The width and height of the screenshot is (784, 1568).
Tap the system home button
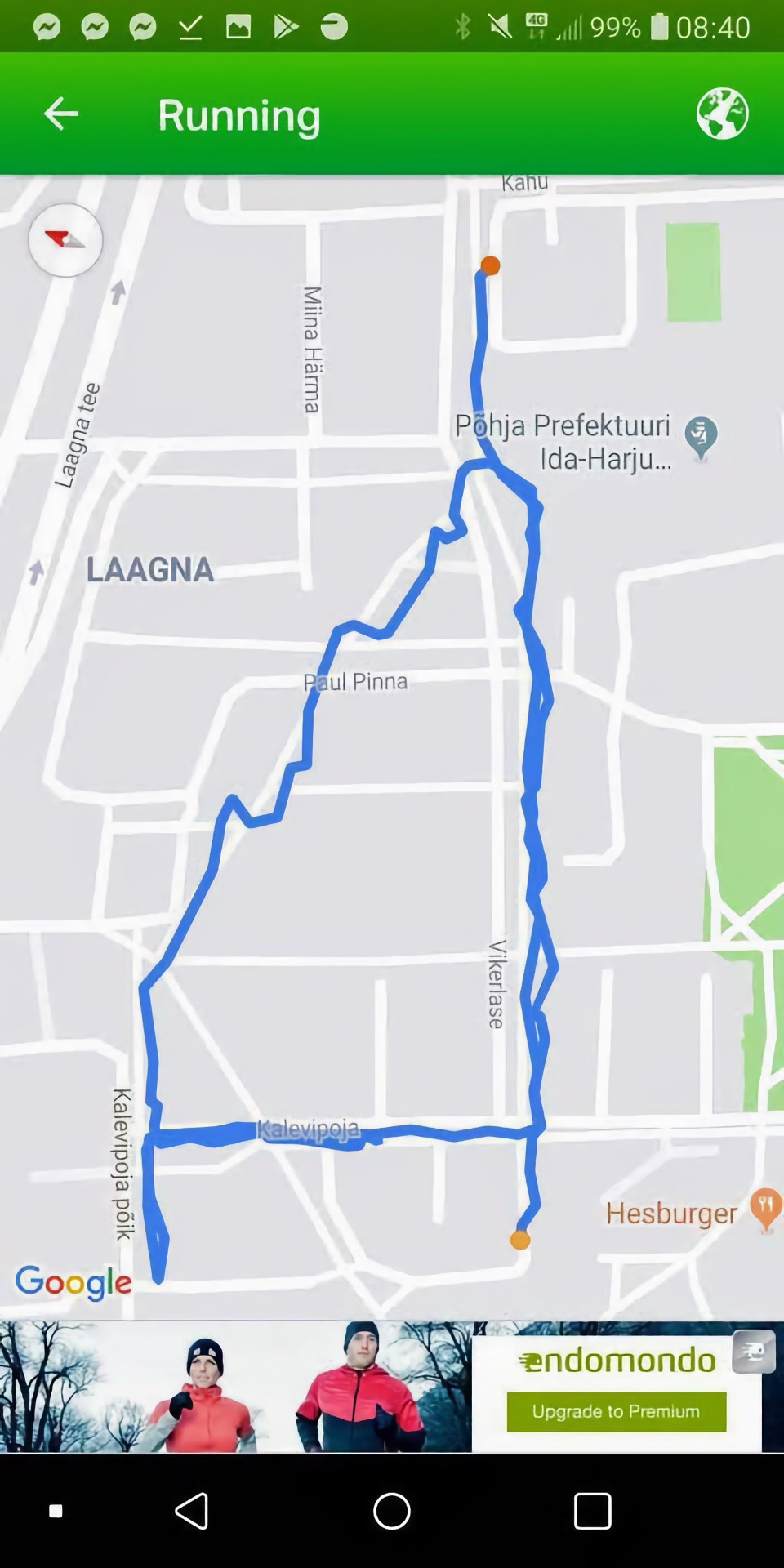click(x=392, y=1511)
